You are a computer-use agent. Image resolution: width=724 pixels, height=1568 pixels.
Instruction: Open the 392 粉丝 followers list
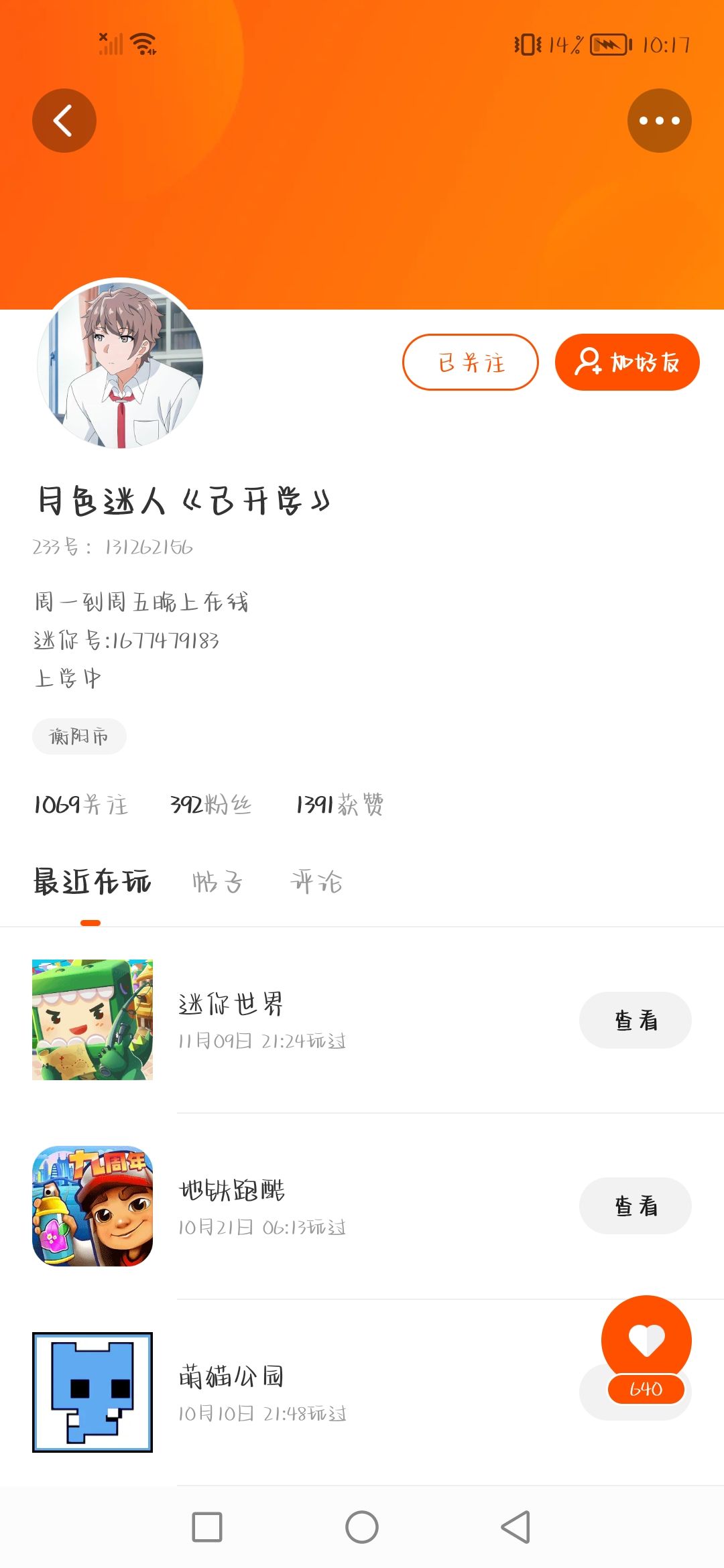[x=210, y=804]
